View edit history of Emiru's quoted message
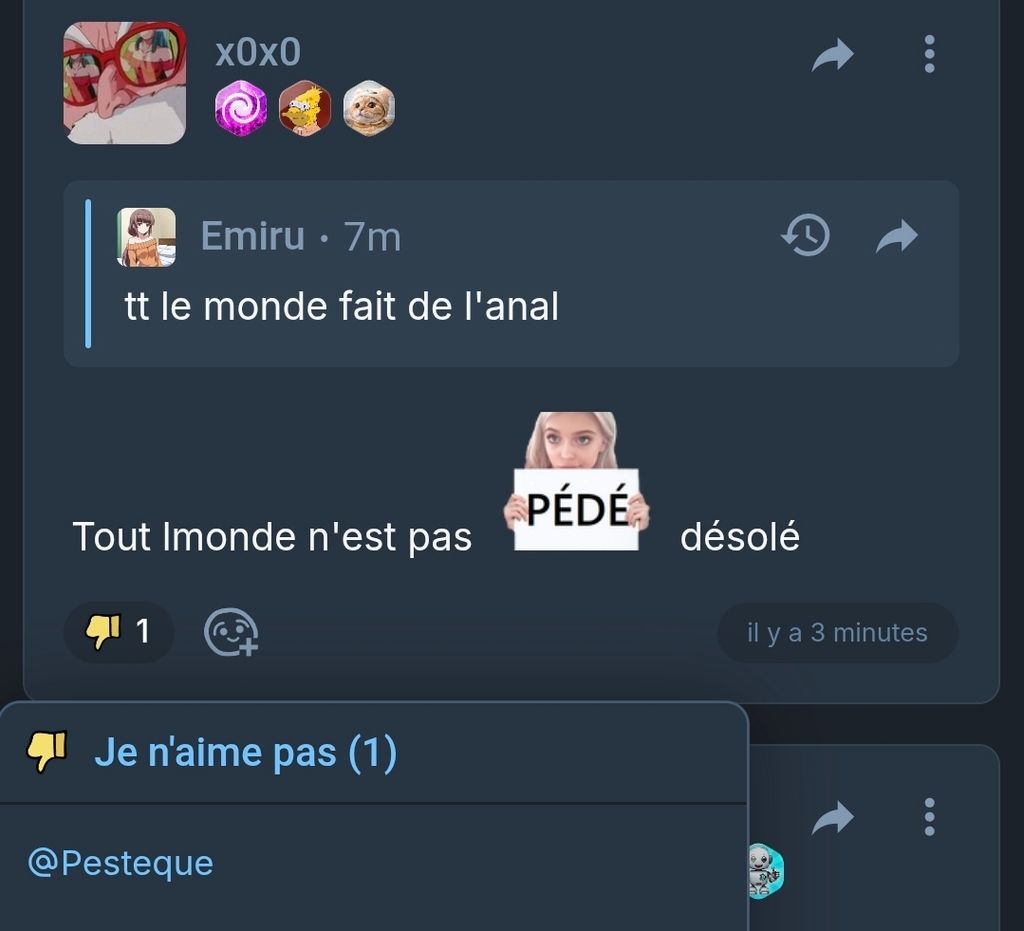 [805, 236]
